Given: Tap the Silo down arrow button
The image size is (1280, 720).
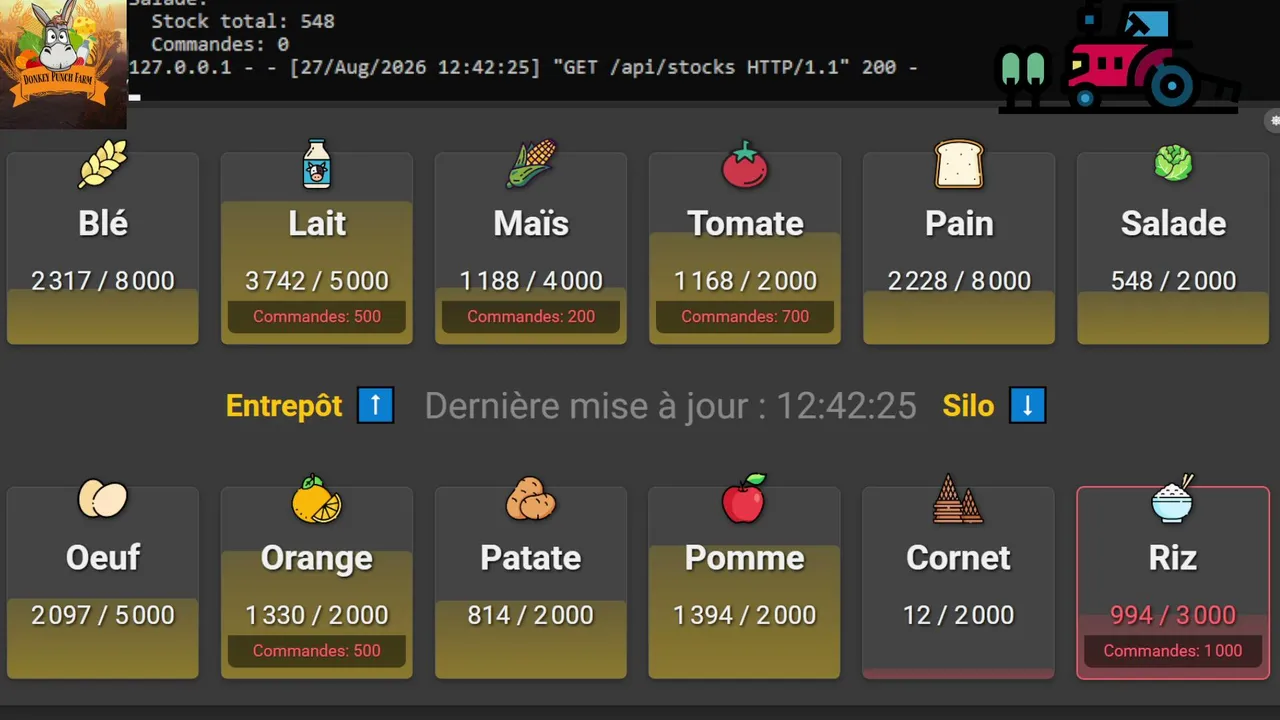Looking at the screenshot, I should (x=1028, y=406).
